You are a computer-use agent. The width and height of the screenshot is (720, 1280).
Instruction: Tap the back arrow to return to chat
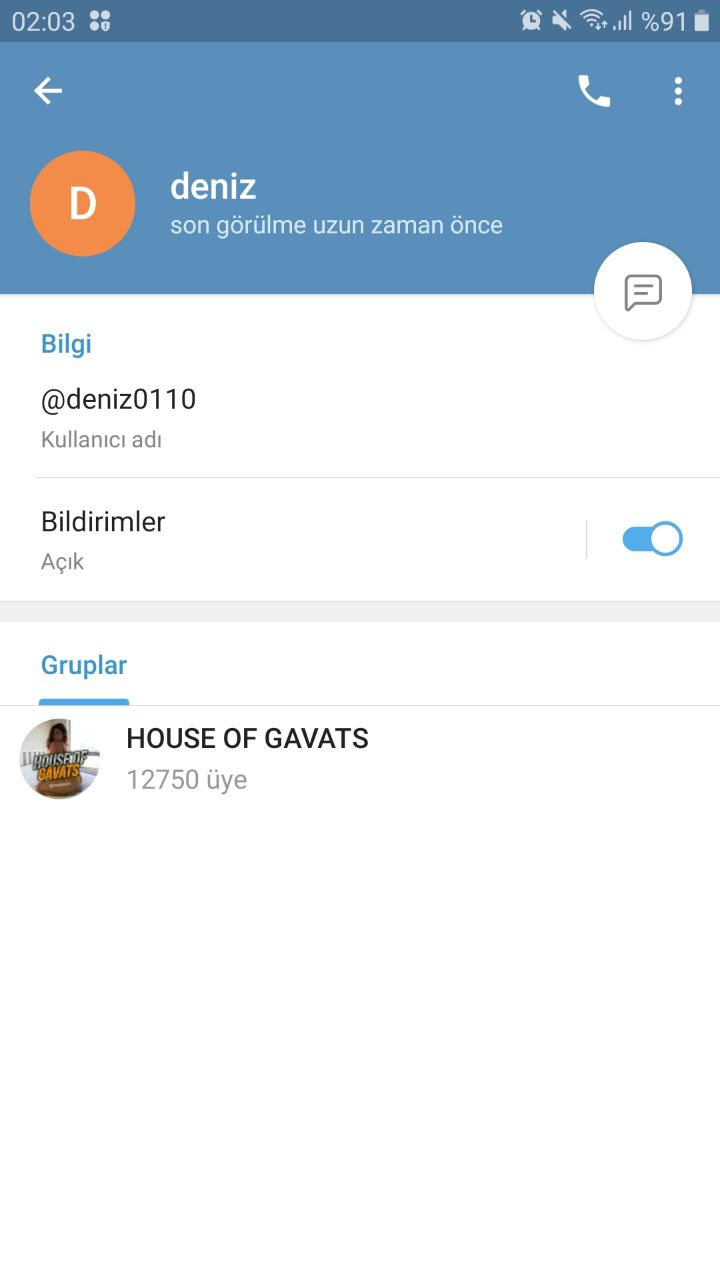[x=47, y=90]
